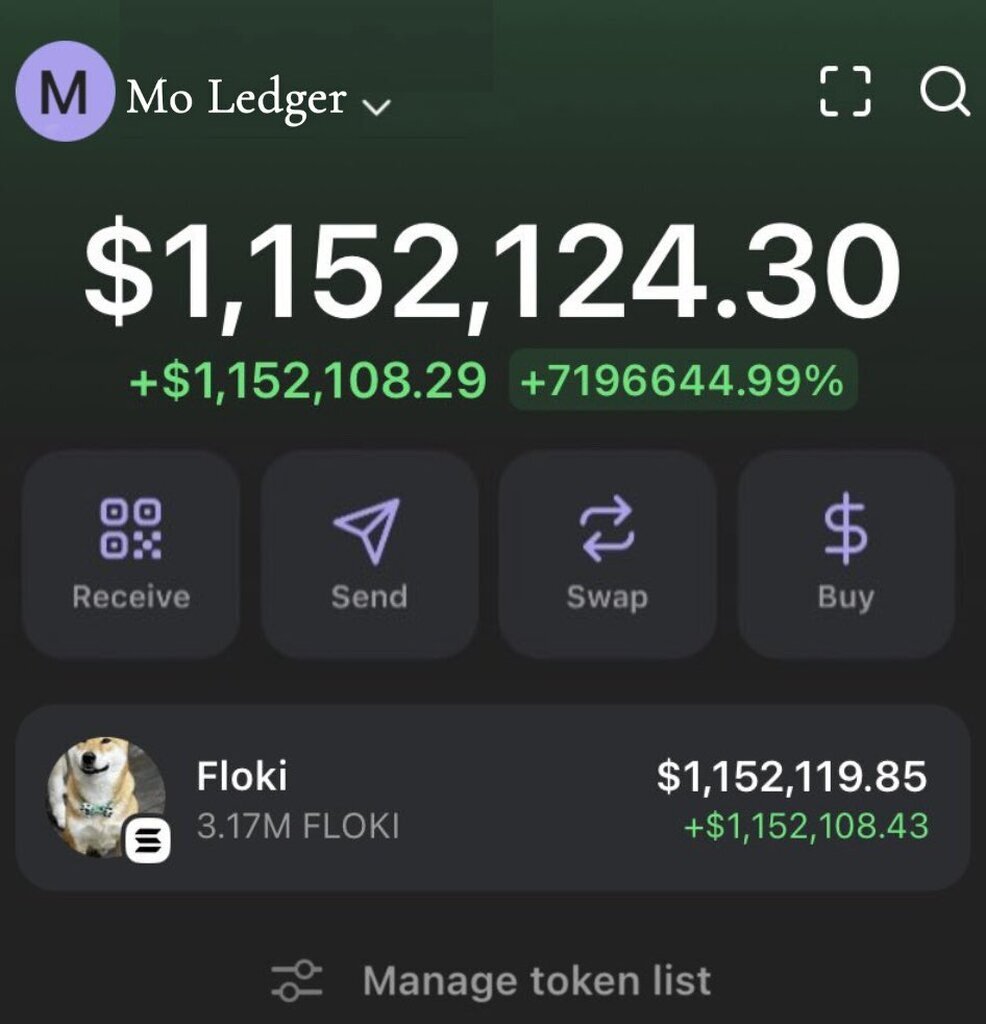The width and height of the screenshot is (986, 1024).
Task: Open the Mo Ledger account switcher
Action: point(258,99)
